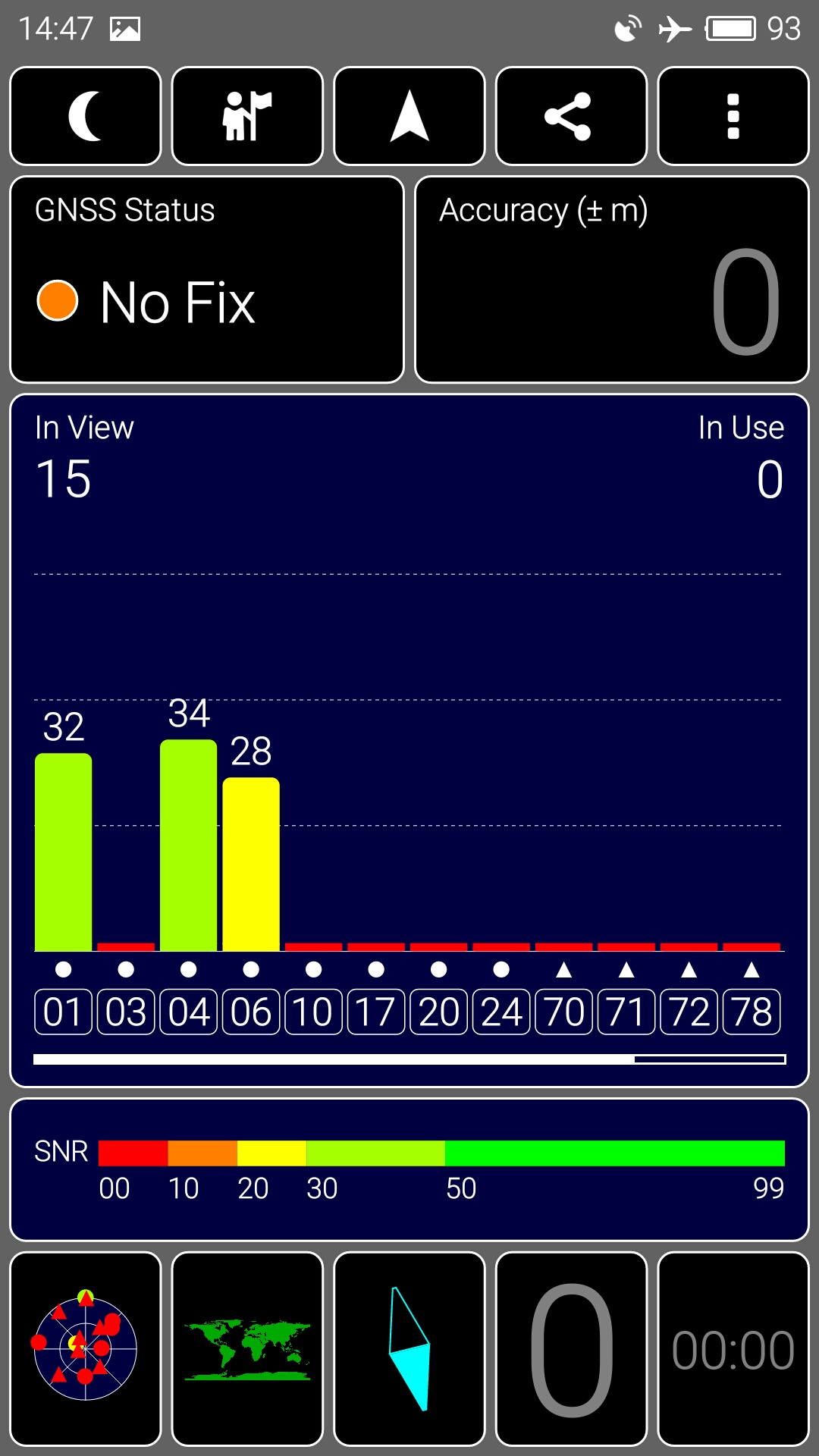Switch to night mode with the moon icon
Screen dimensions: 819x1456
click(86, 116)
